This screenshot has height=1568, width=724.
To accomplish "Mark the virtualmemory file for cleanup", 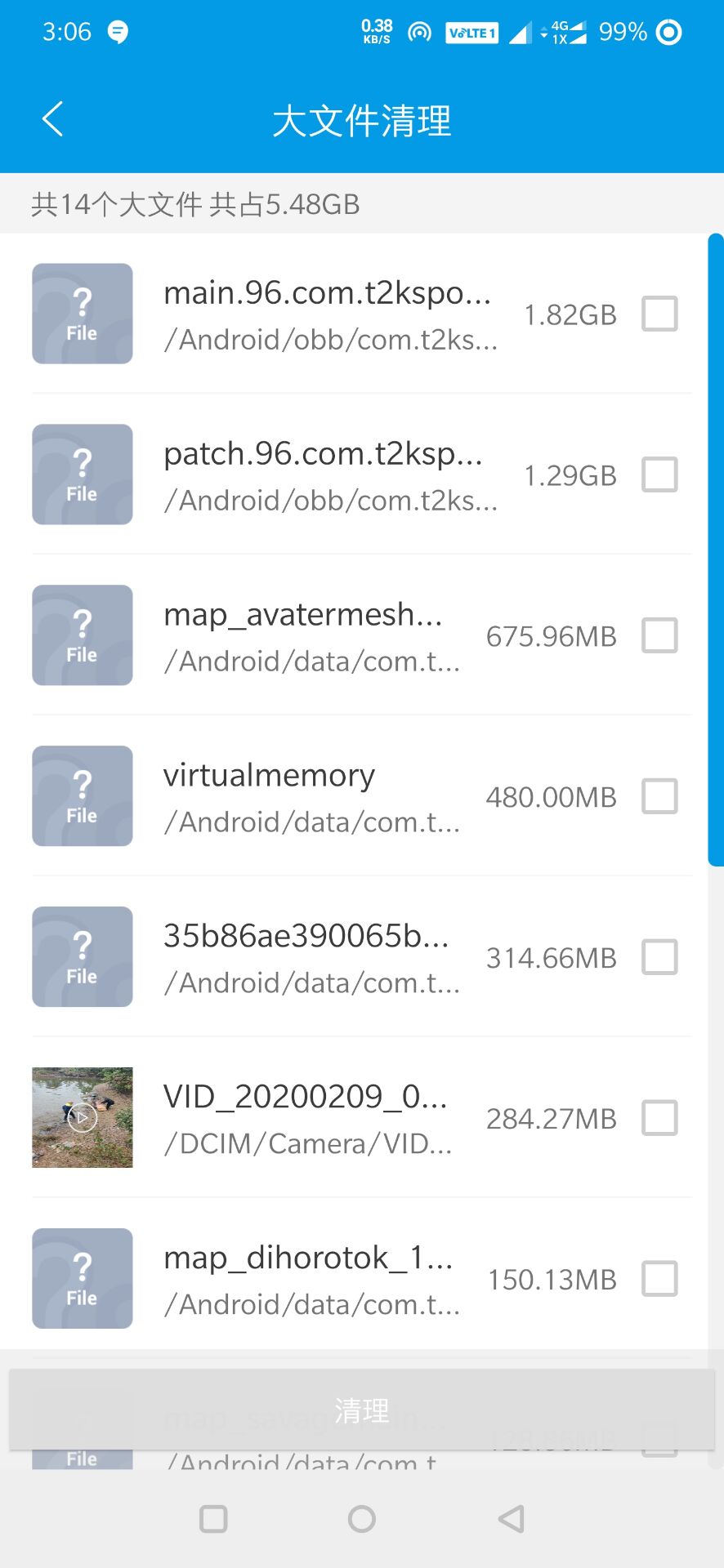I will 659,796.
